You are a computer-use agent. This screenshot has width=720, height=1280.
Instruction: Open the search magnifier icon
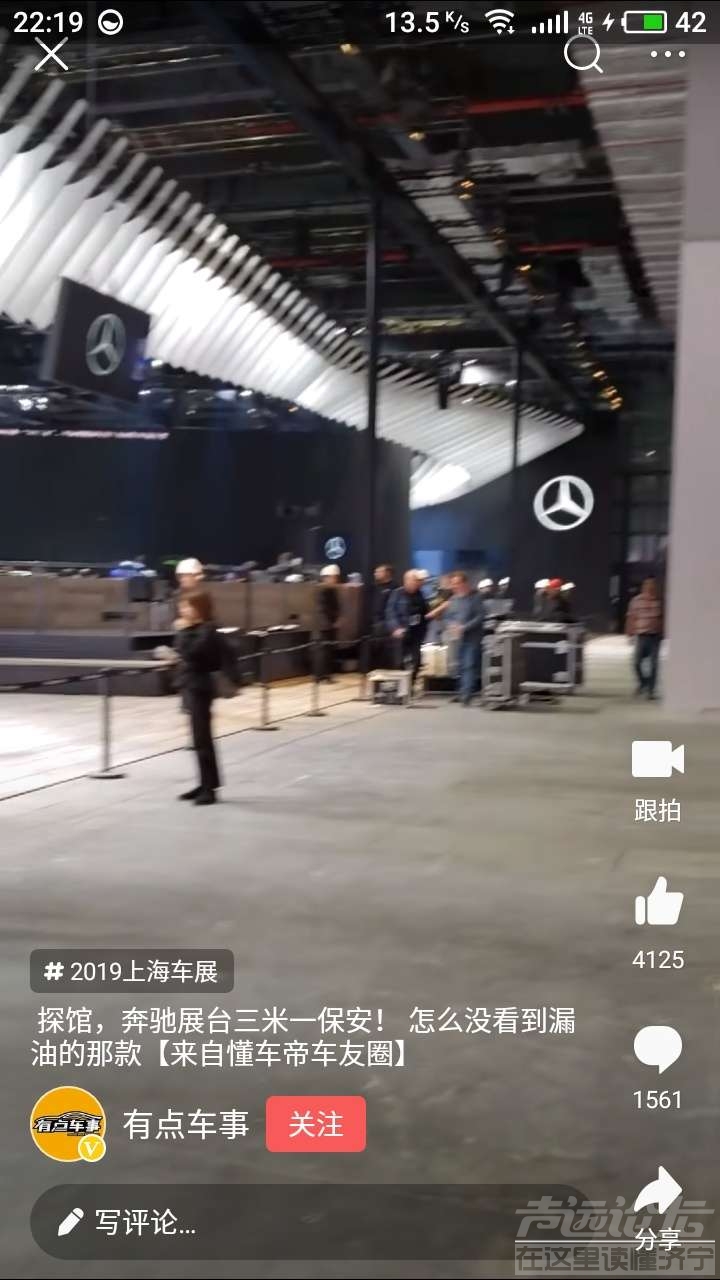(x=583, y=55)
